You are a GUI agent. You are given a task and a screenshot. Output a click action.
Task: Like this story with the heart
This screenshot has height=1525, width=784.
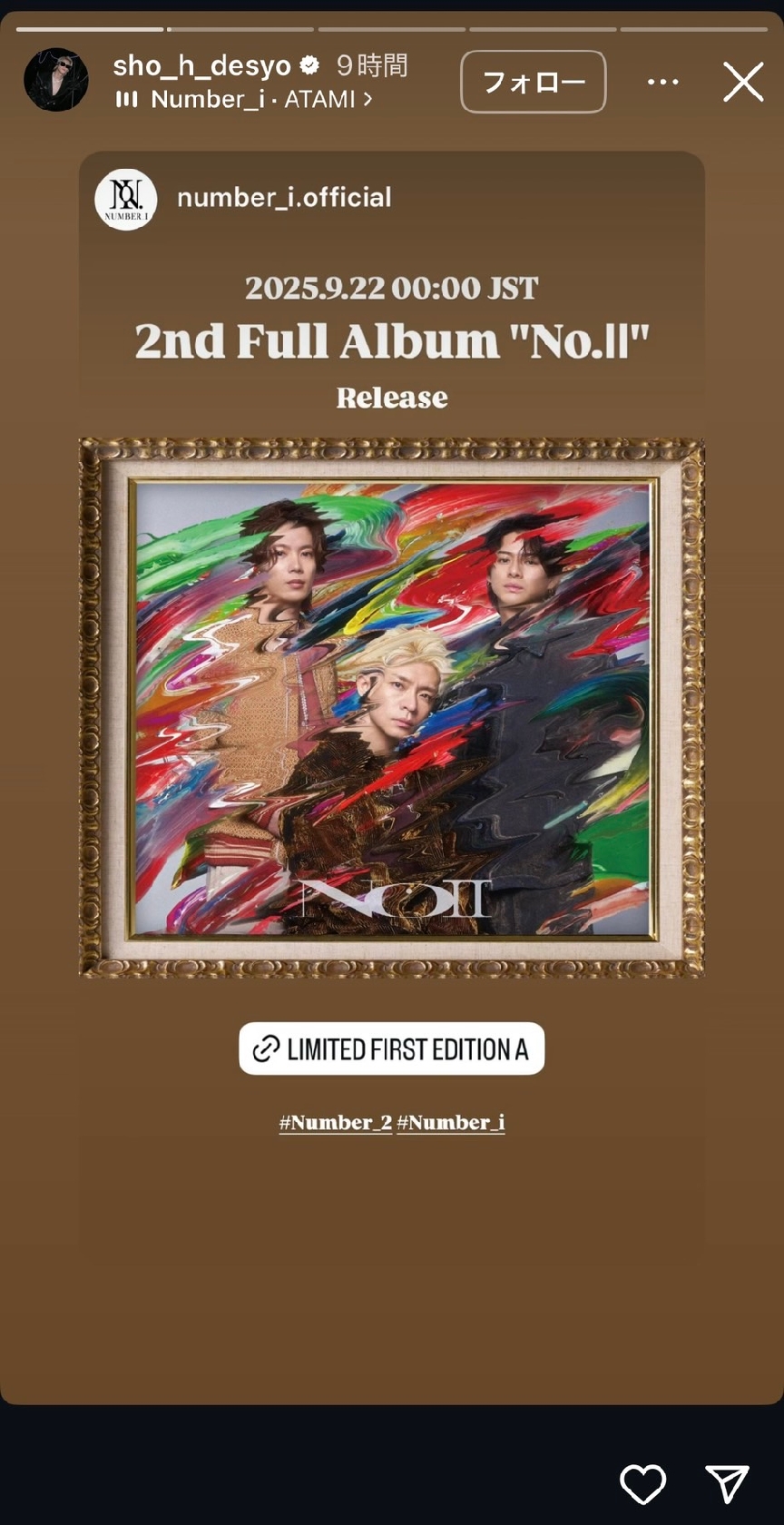tap(642, 1484)
